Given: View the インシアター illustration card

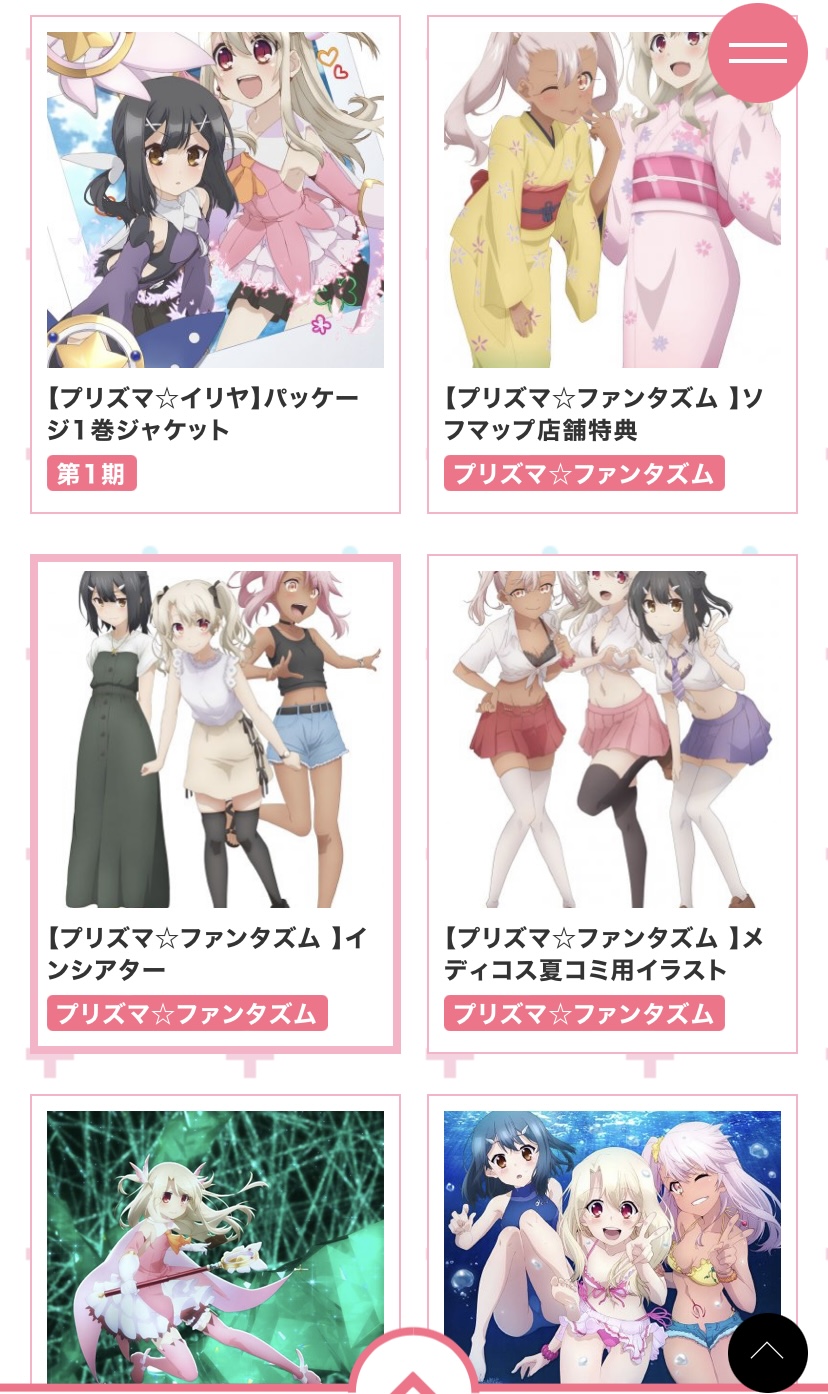Looking at the screenshot, I should click(x=215, y=739).
